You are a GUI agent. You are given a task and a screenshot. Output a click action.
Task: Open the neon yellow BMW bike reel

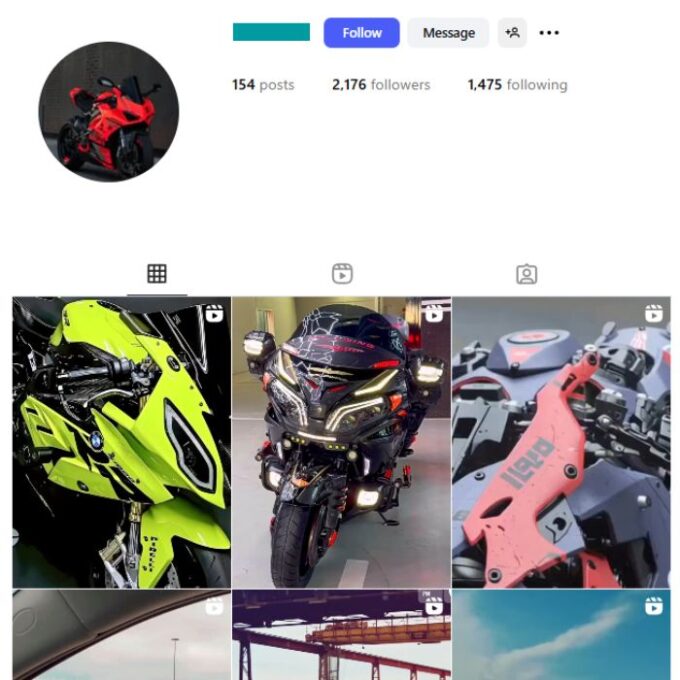pyautogui.click(x=121, y=442)
